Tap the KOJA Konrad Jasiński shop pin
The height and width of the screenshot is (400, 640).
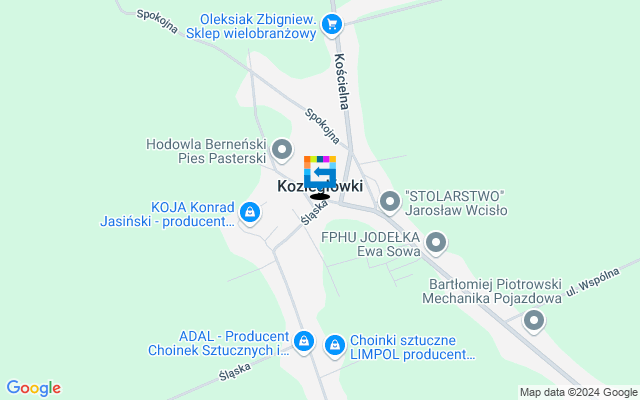pos(250,212)
